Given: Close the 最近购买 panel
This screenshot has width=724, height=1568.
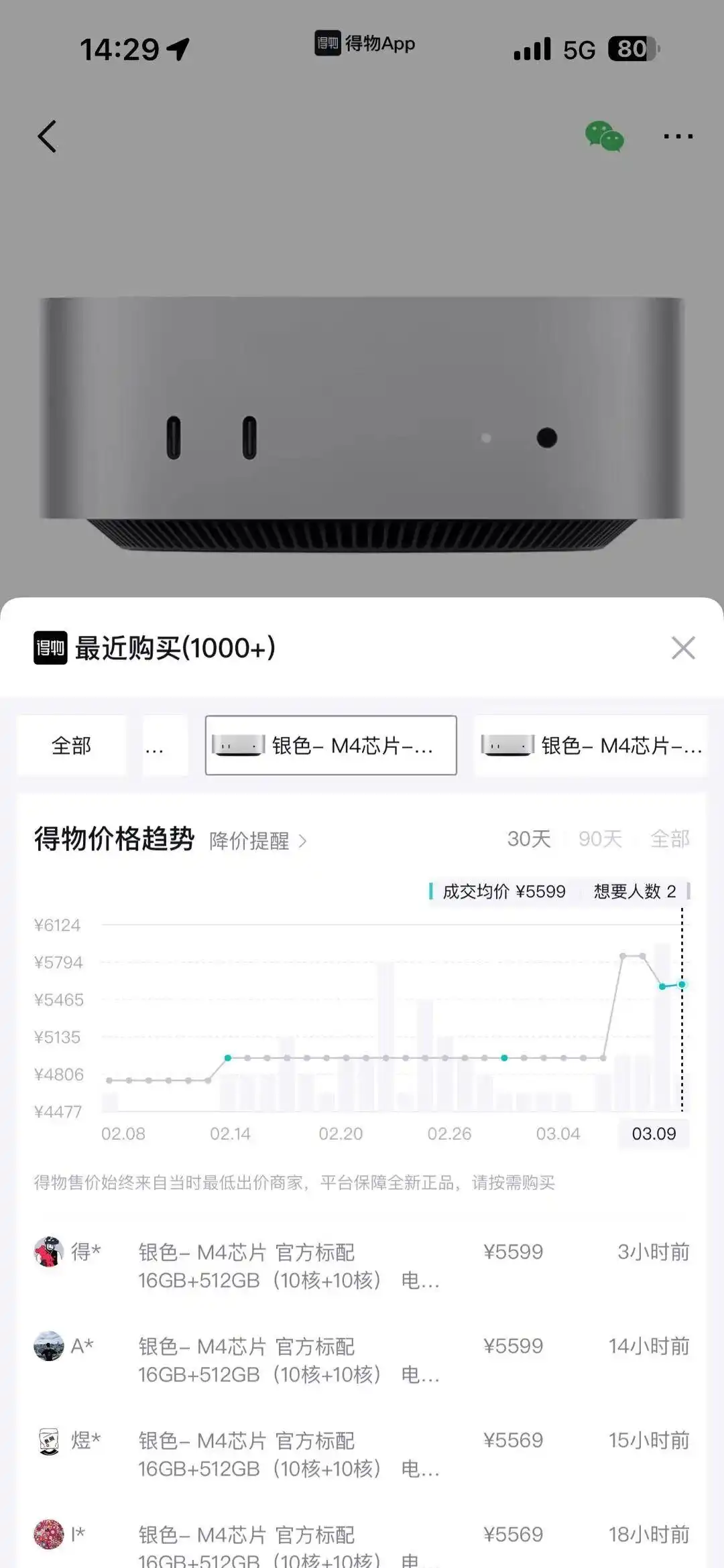Looking at the screenshot, I should tap(683, 647).
